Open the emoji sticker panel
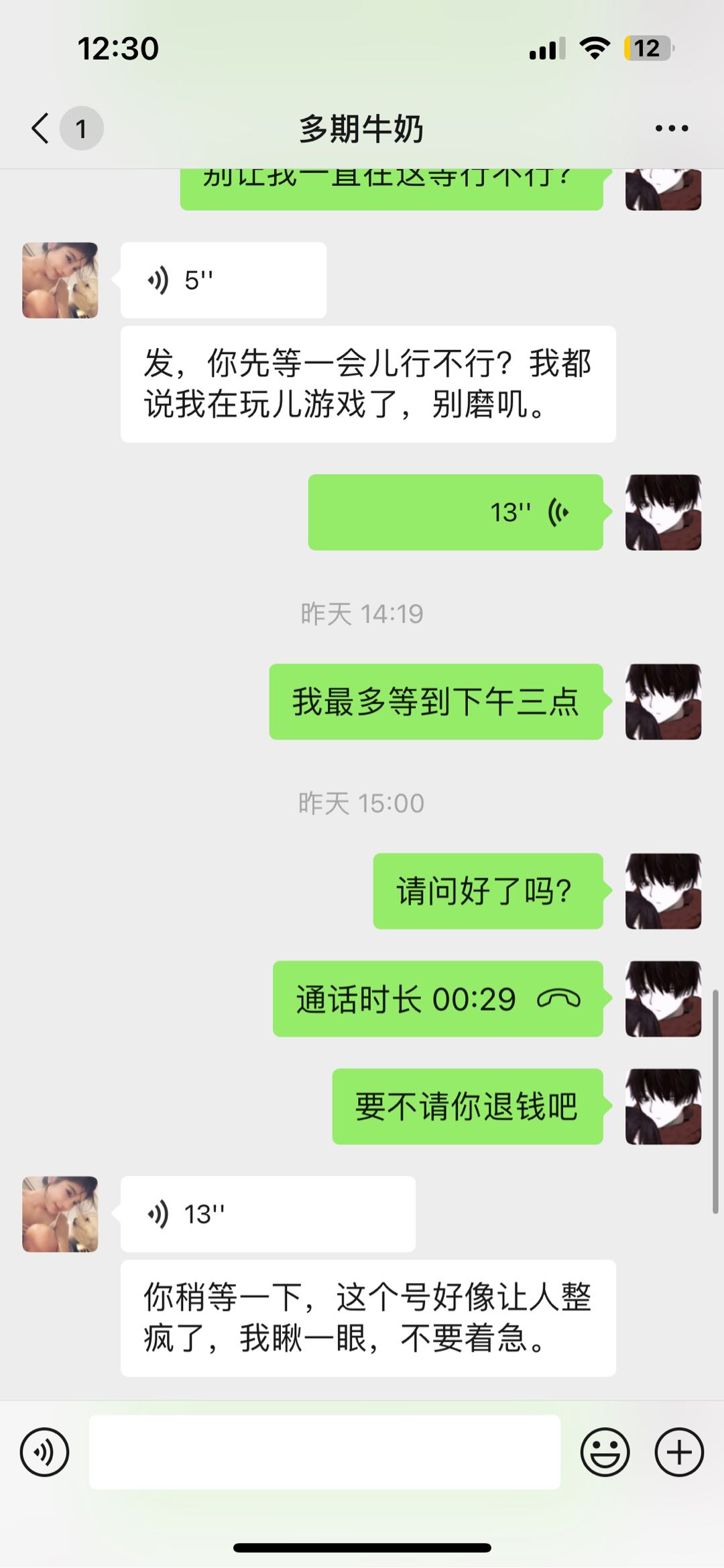The height and width of the screenshot is (1568, 724). [x=605, y=1453]
